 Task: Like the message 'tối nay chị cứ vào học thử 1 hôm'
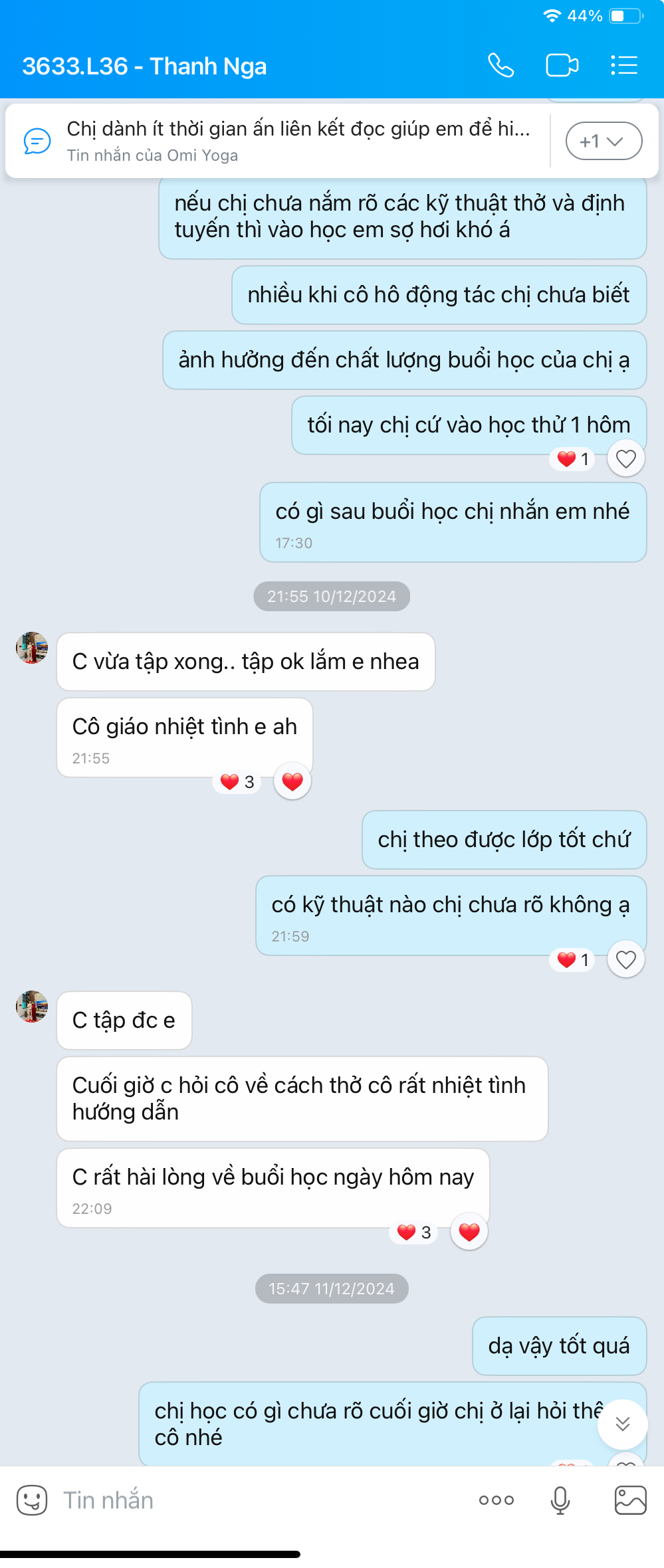tap(625, 458)
